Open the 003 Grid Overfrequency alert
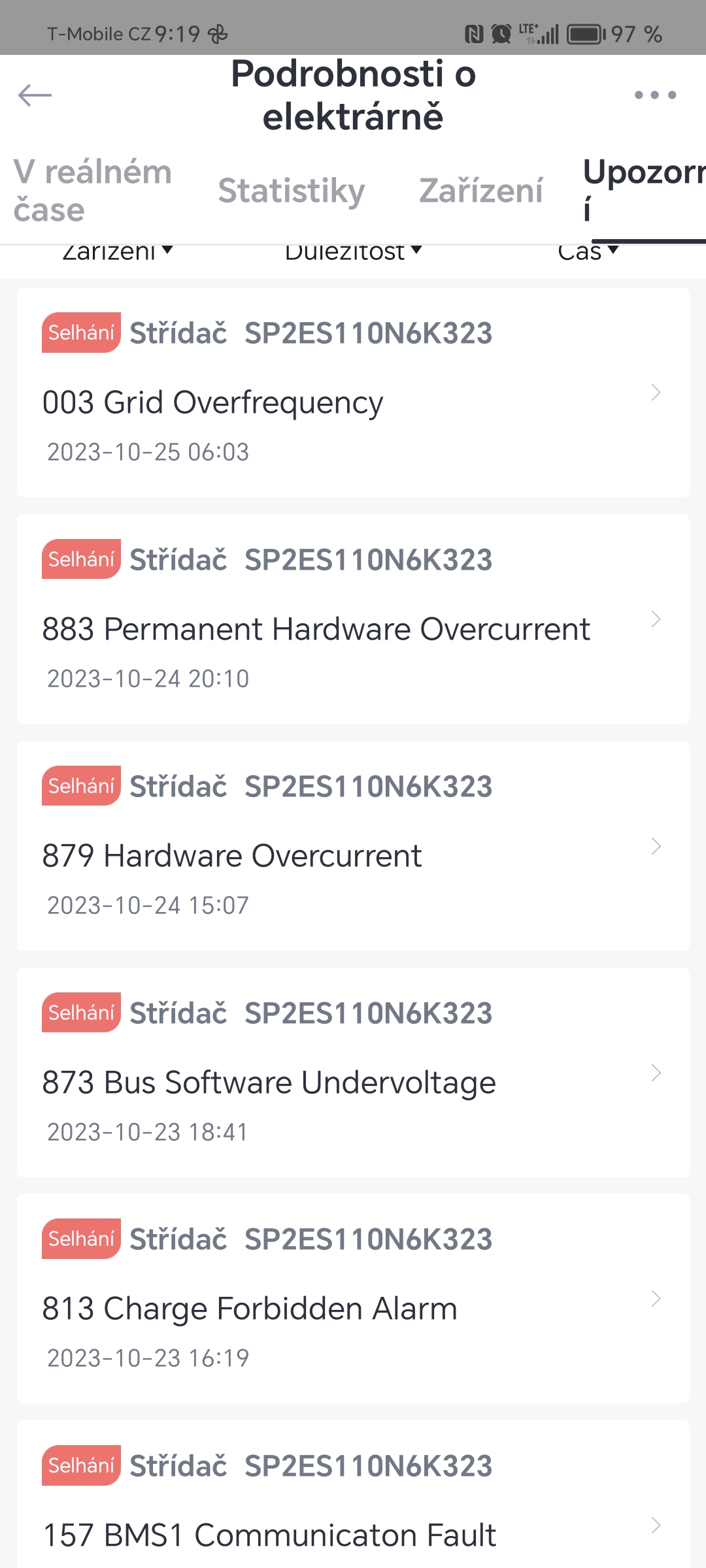The height and width of the screenshot is (1568, 706). coord(353,393)
